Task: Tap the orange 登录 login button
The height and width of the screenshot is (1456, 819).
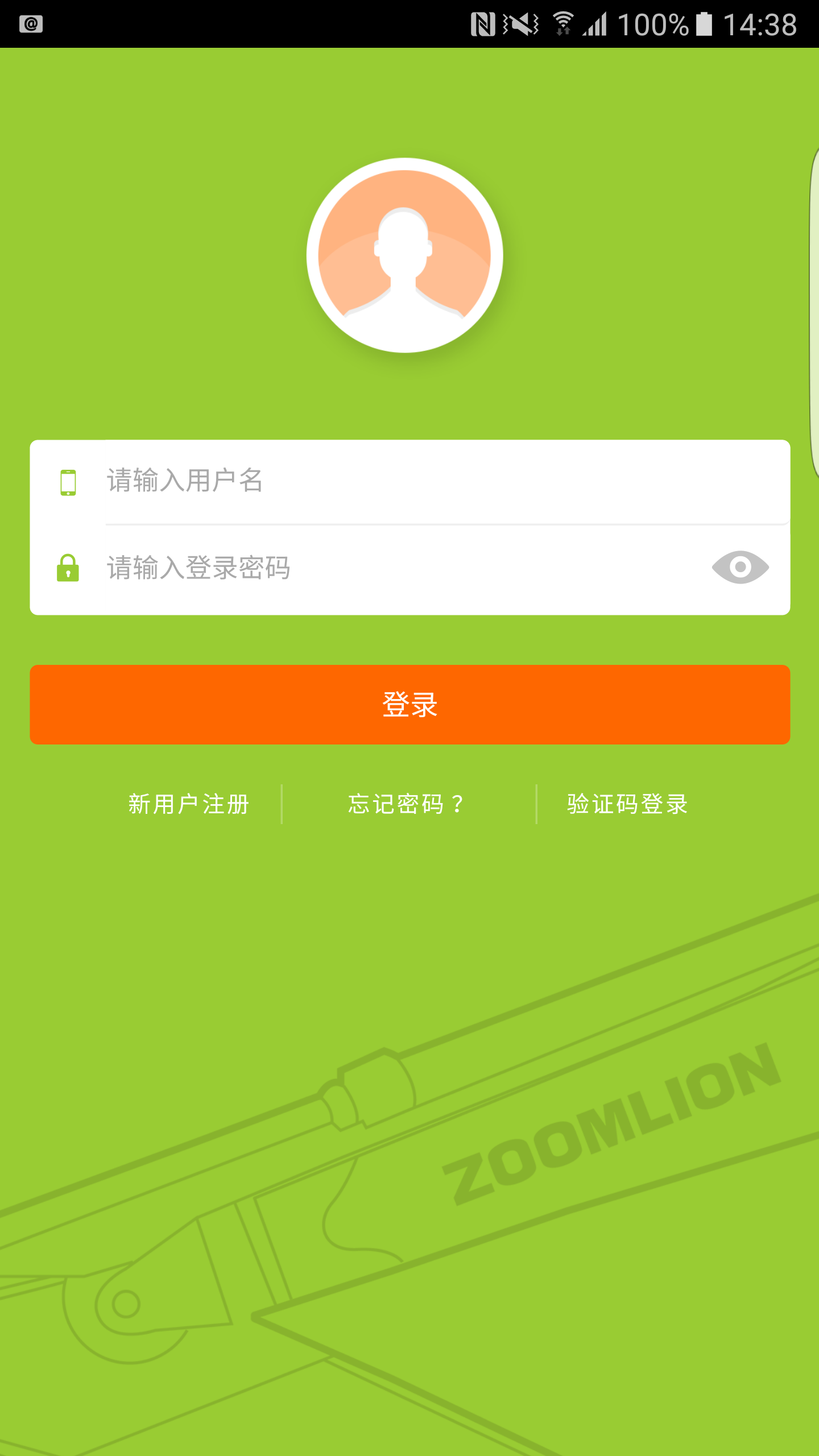Action: coord(409,705)
